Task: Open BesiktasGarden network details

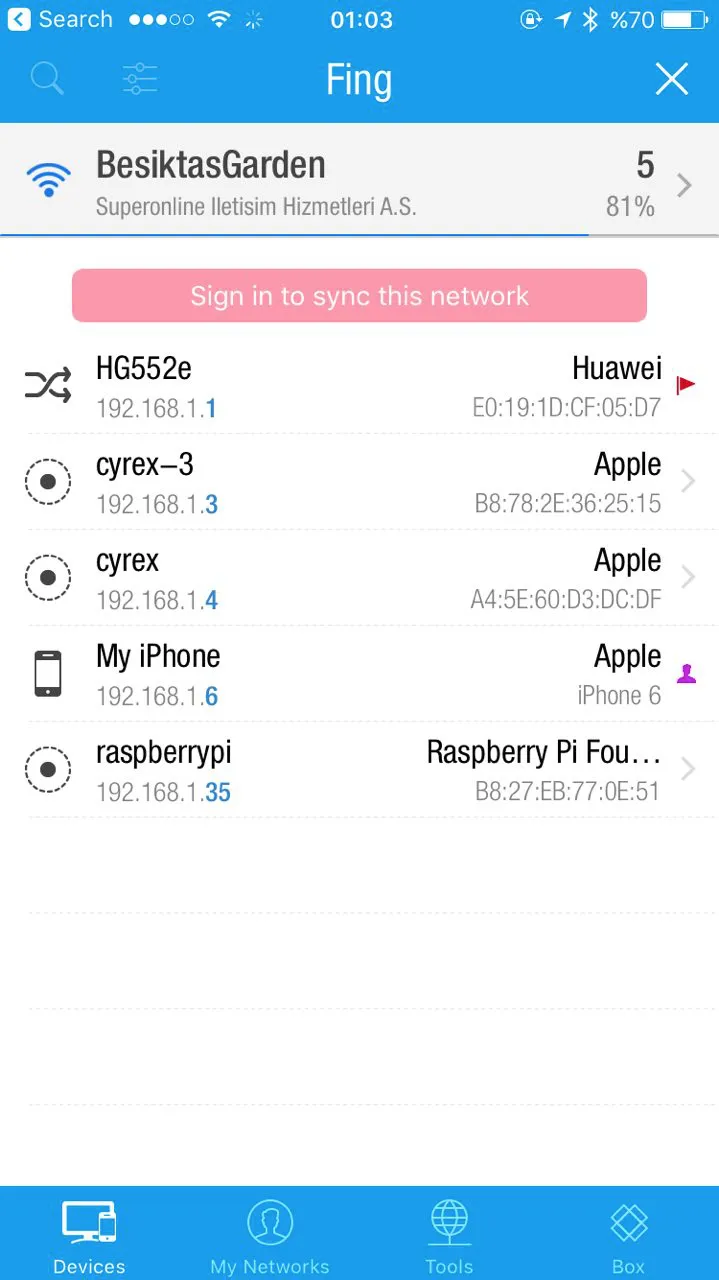Action: coord(359,183)
